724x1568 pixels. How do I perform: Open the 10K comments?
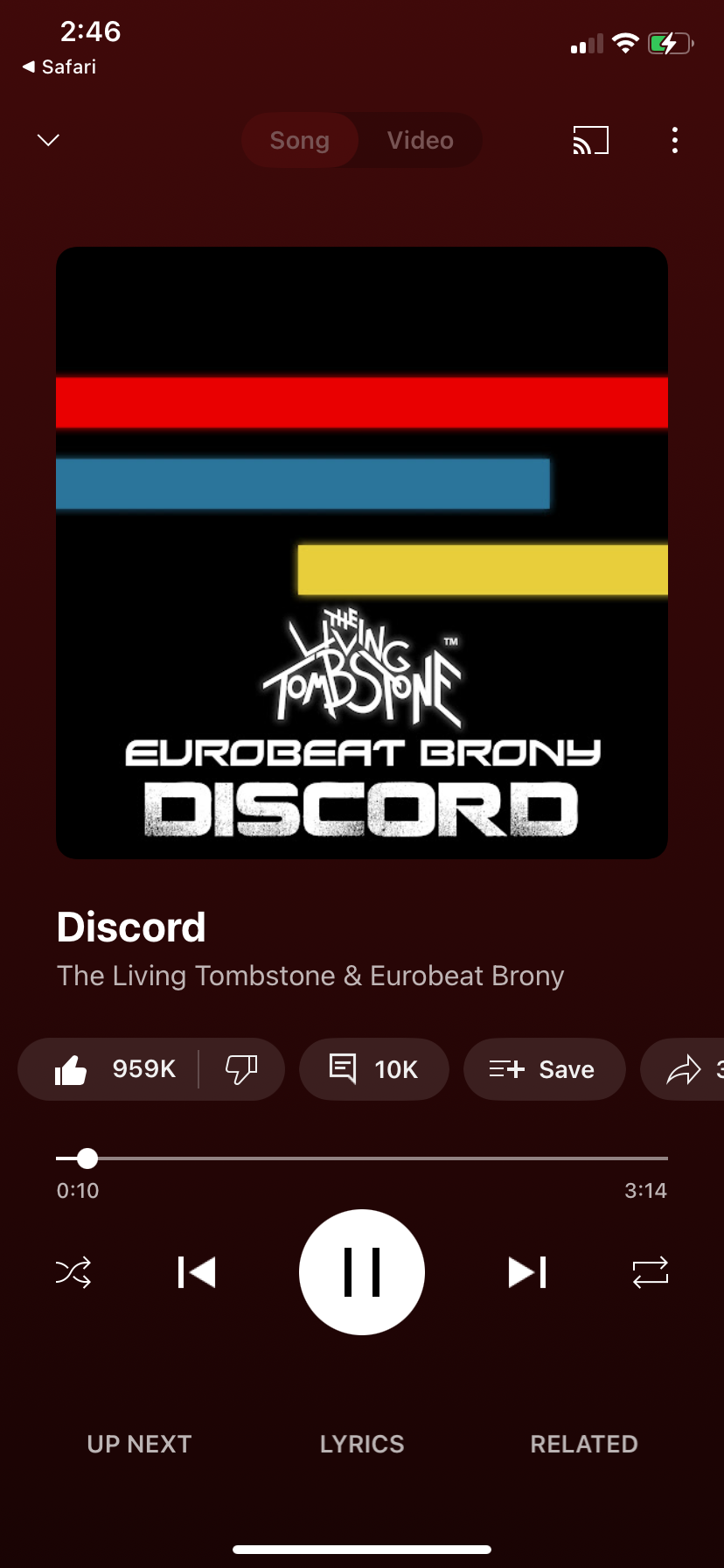[373, 1069]
